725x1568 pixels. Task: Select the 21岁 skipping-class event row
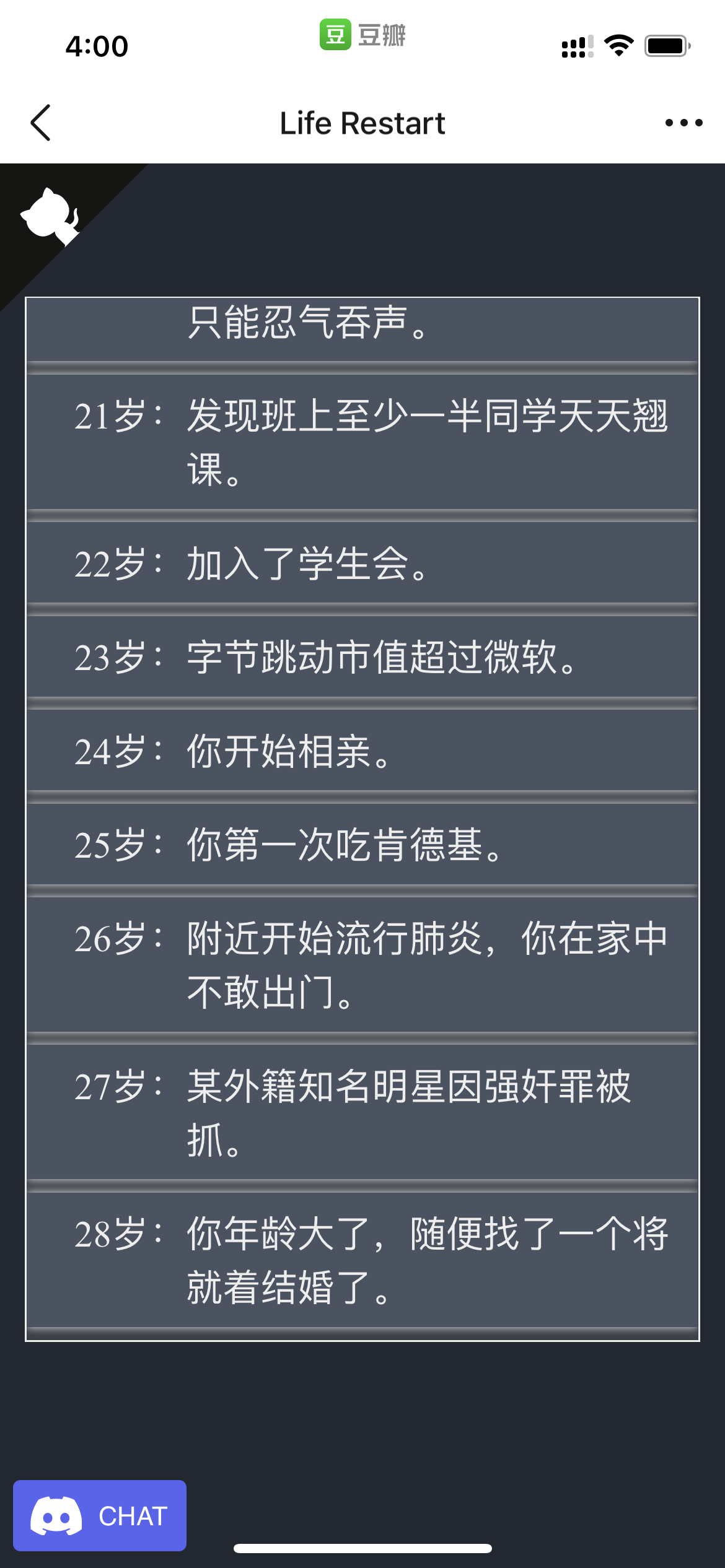tap(362, 440)
